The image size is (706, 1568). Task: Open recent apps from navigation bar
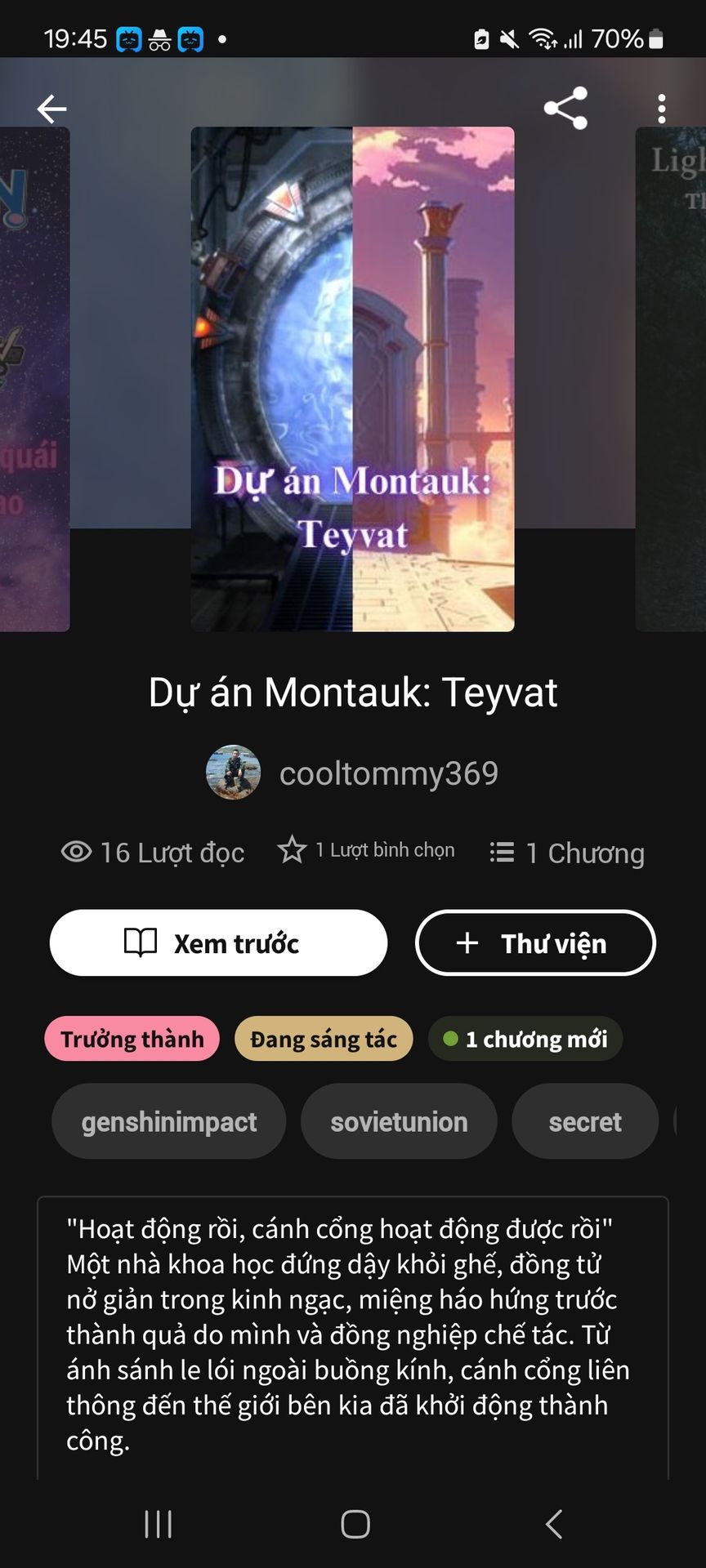(x=158, y=1524)
